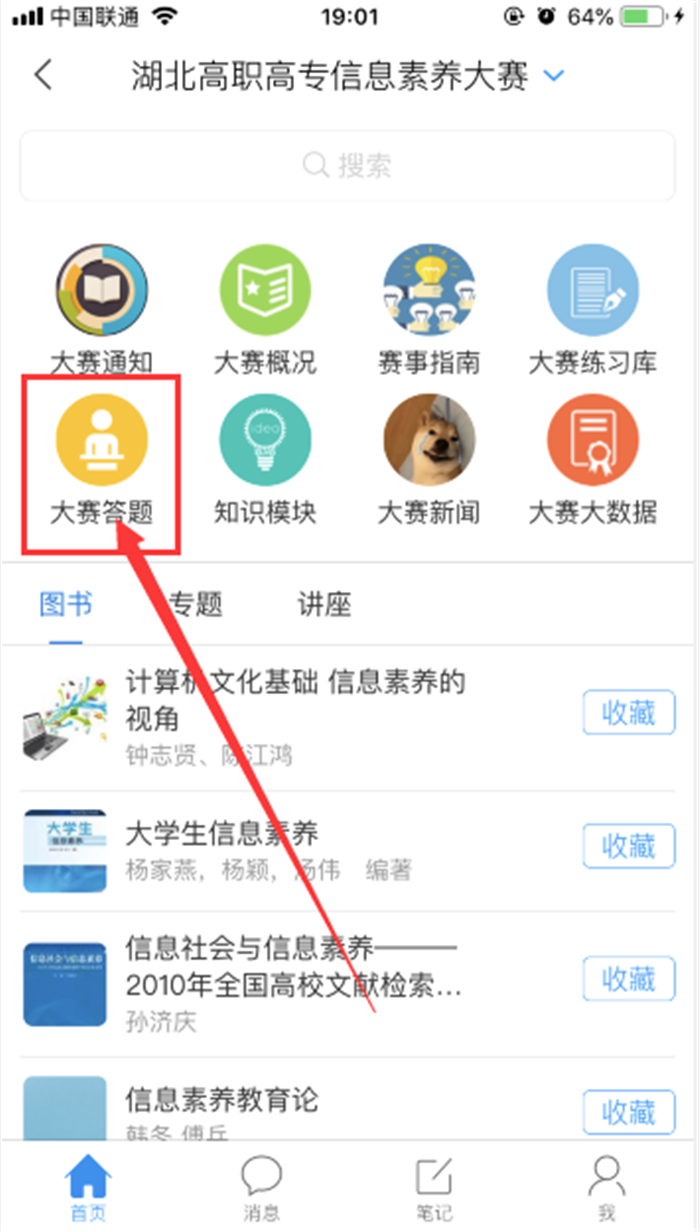The width and height of the screenshot is (700, 1232).
Task: Tap 收藏 for 计算机文化基础 book
Action: (x=629, y=713)
